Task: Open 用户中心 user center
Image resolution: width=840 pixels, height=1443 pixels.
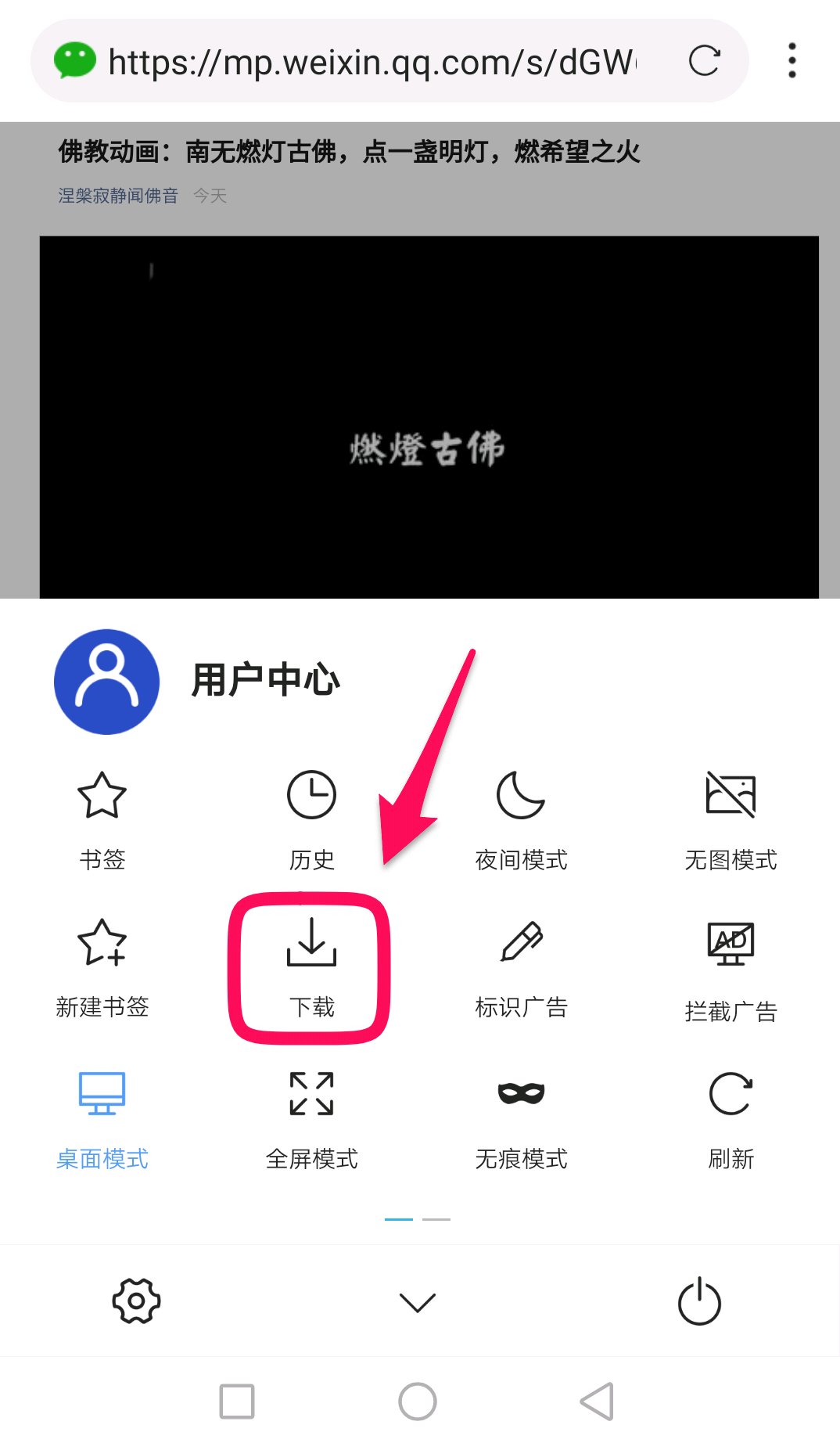Action: tap(197, 681)
